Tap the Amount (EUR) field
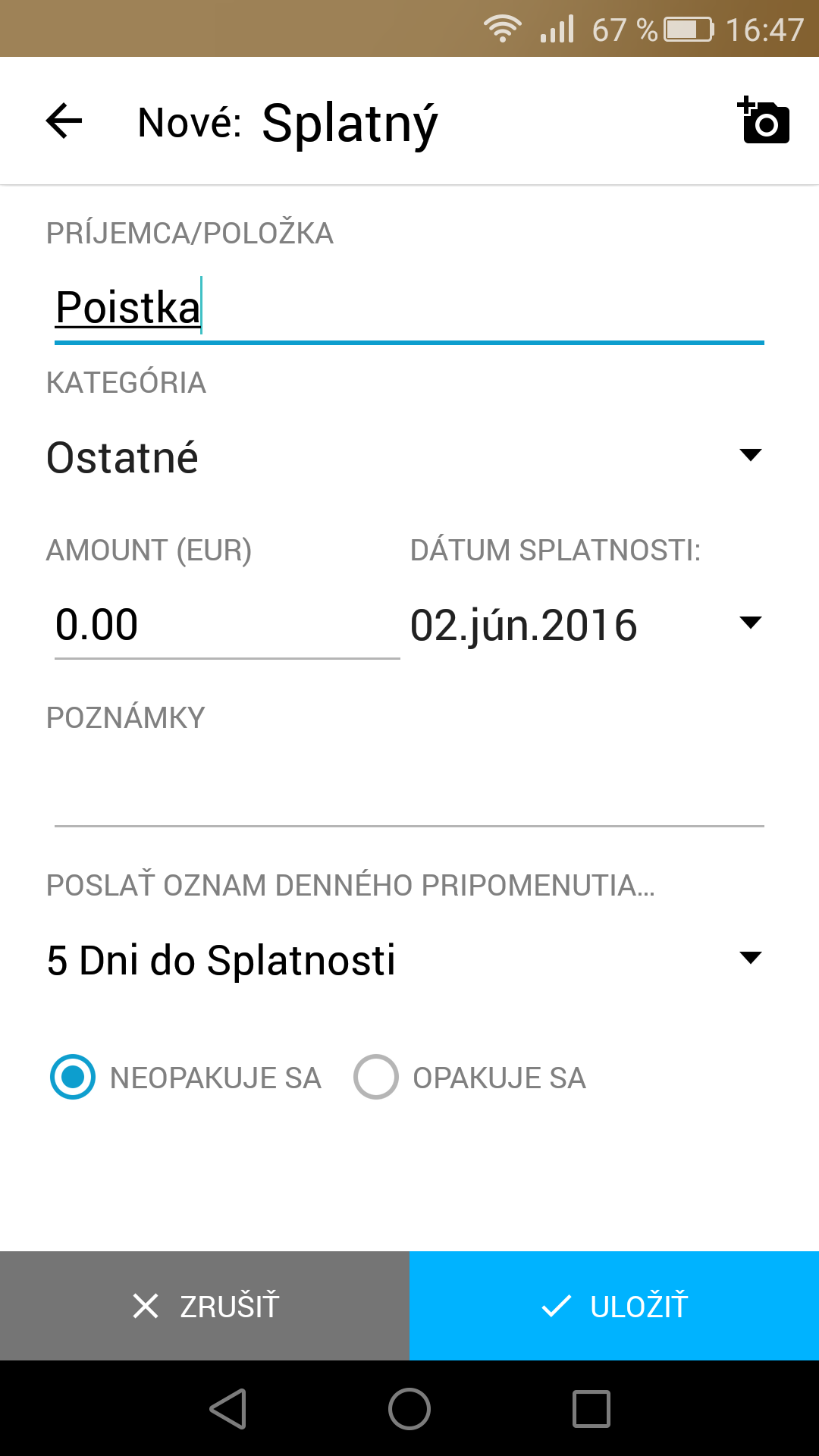This screenshot has height=1456, width=819. pyautogui.click(x=227, y=626)
